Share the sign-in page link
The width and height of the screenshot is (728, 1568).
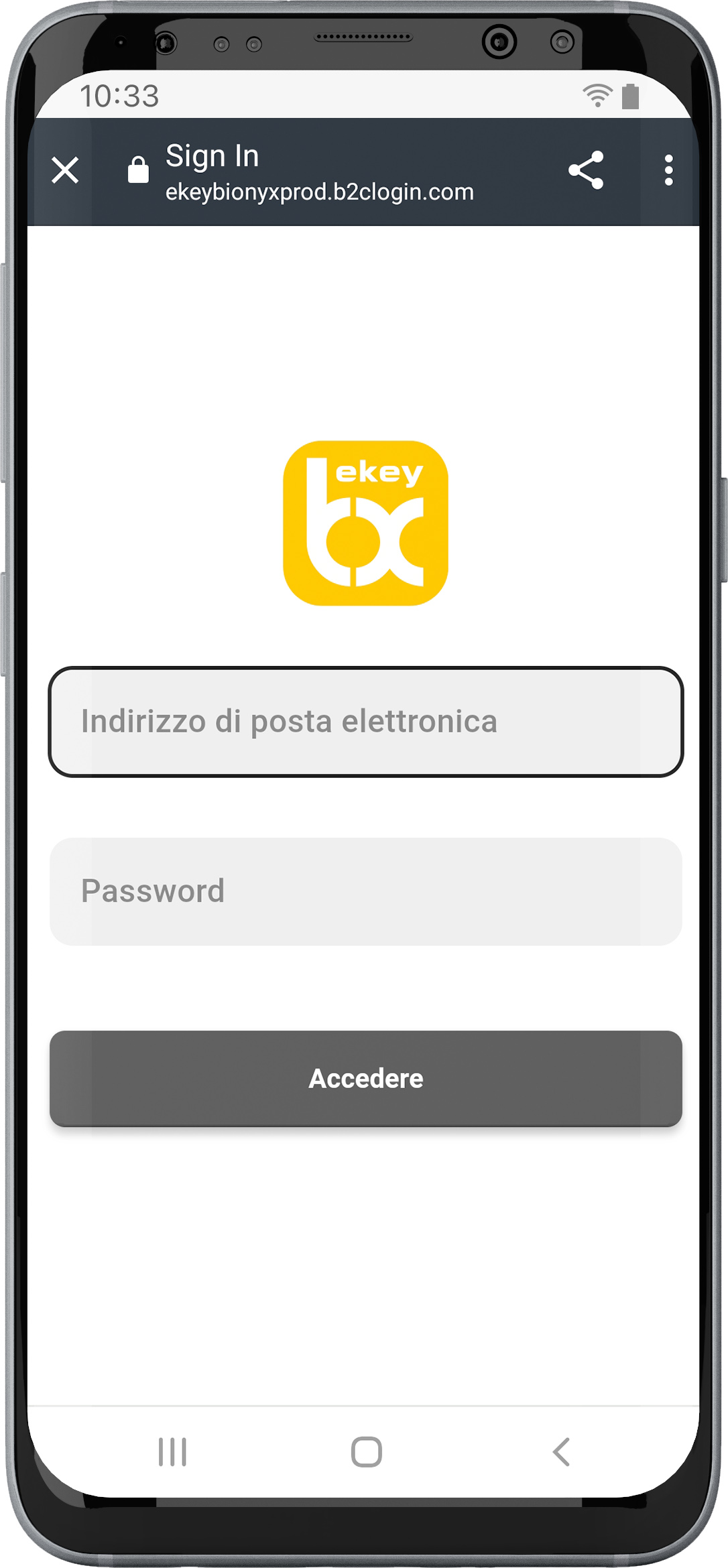(586, 170)
